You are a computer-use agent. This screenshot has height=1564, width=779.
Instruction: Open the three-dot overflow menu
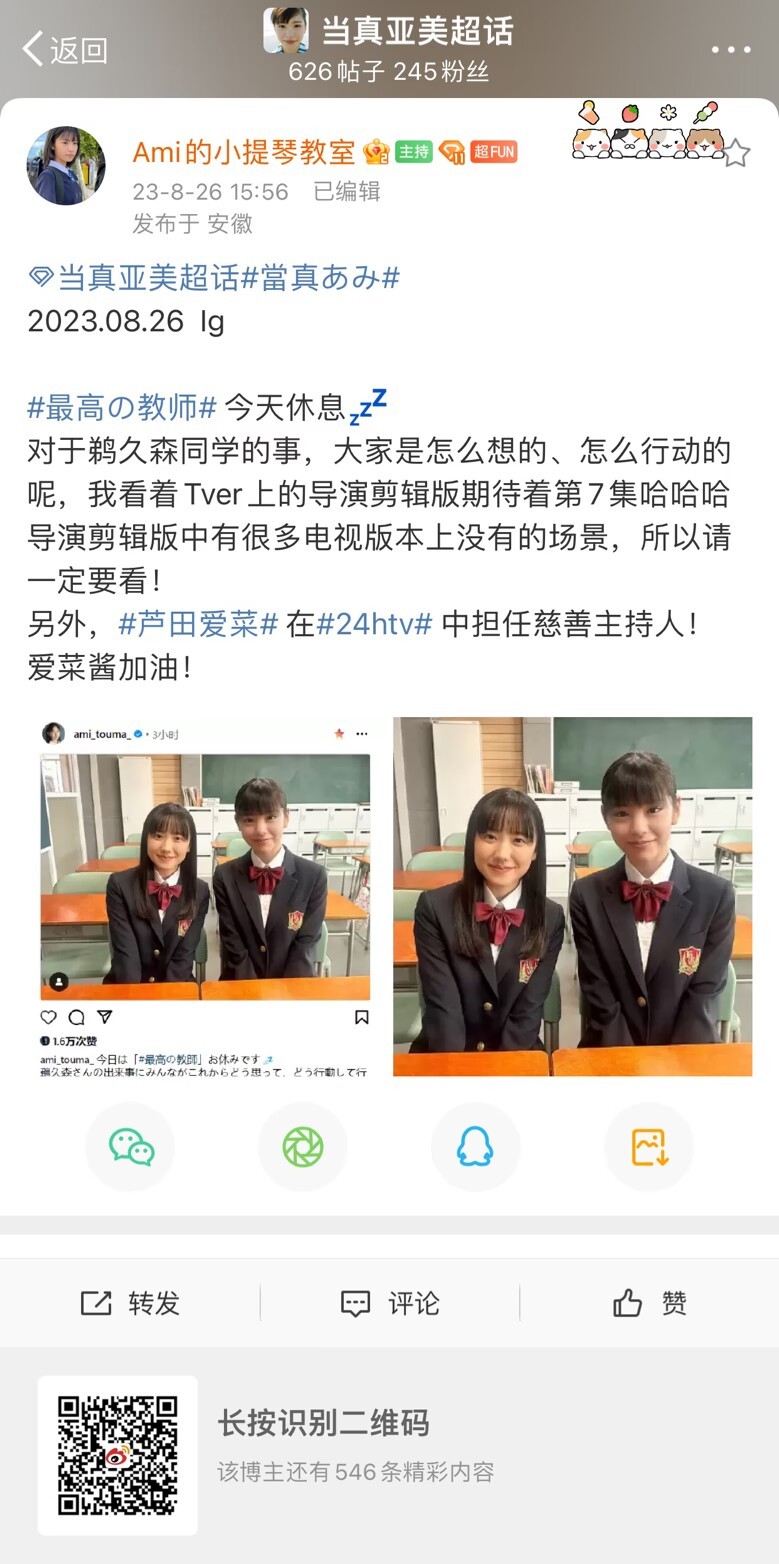coord(731,50)
